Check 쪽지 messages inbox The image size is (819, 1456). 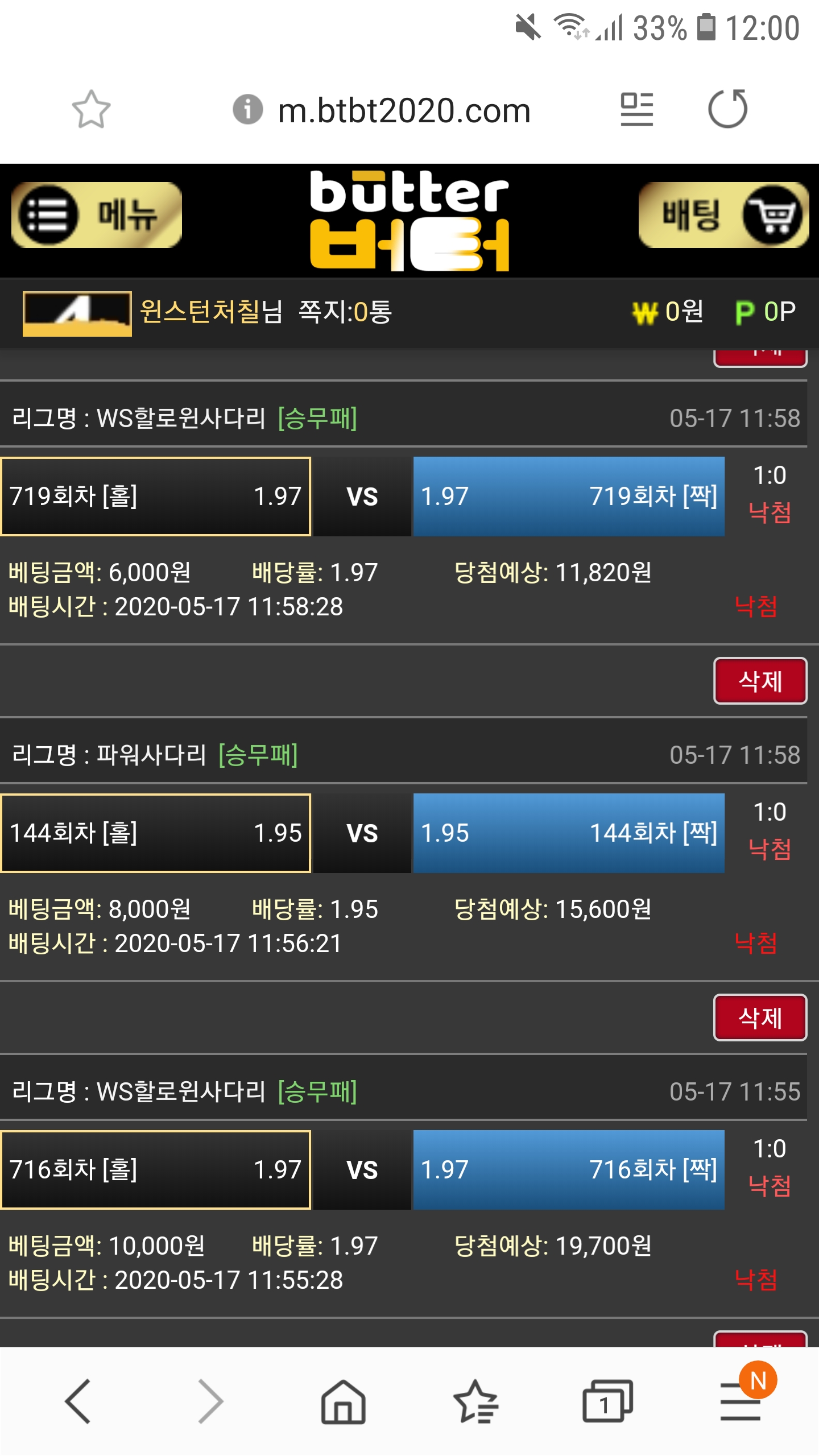point(345,312)
